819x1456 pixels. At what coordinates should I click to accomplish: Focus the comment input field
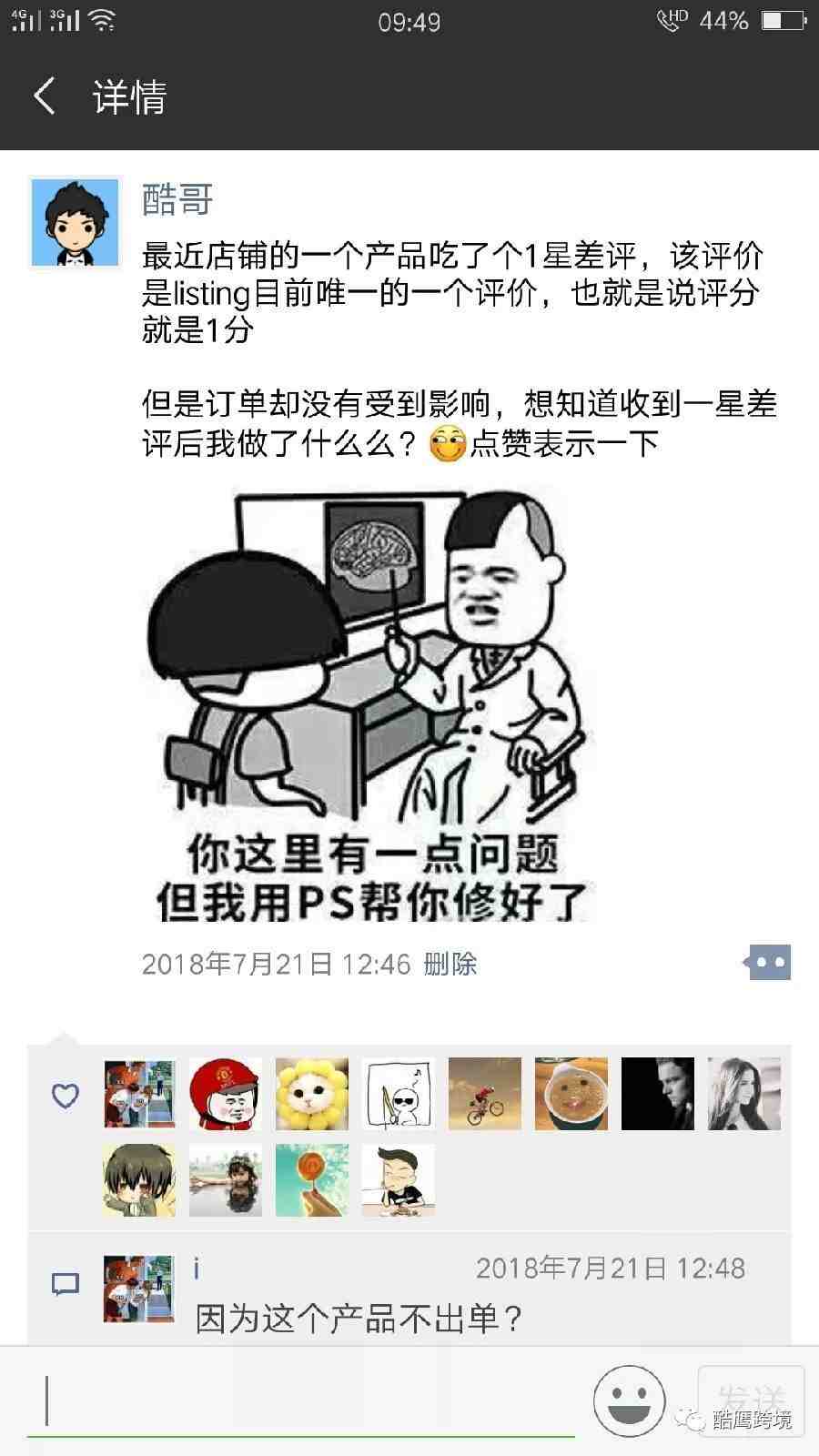tap(300, 1400)
